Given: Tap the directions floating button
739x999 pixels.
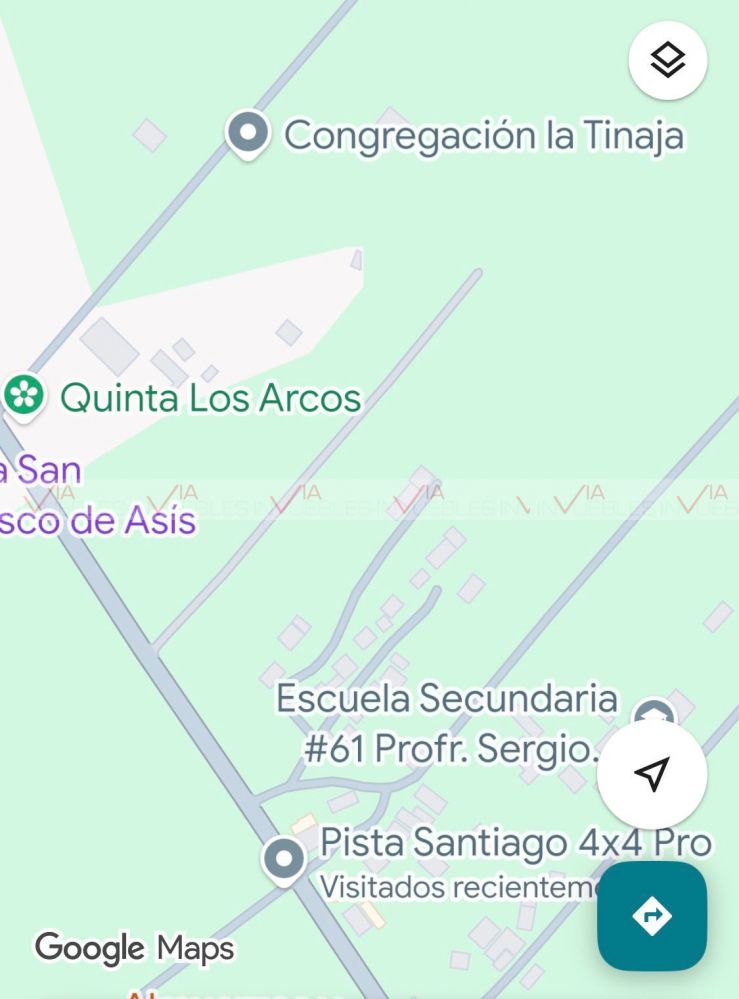Looking at the screenshot, I should click(x=652, y=915).
